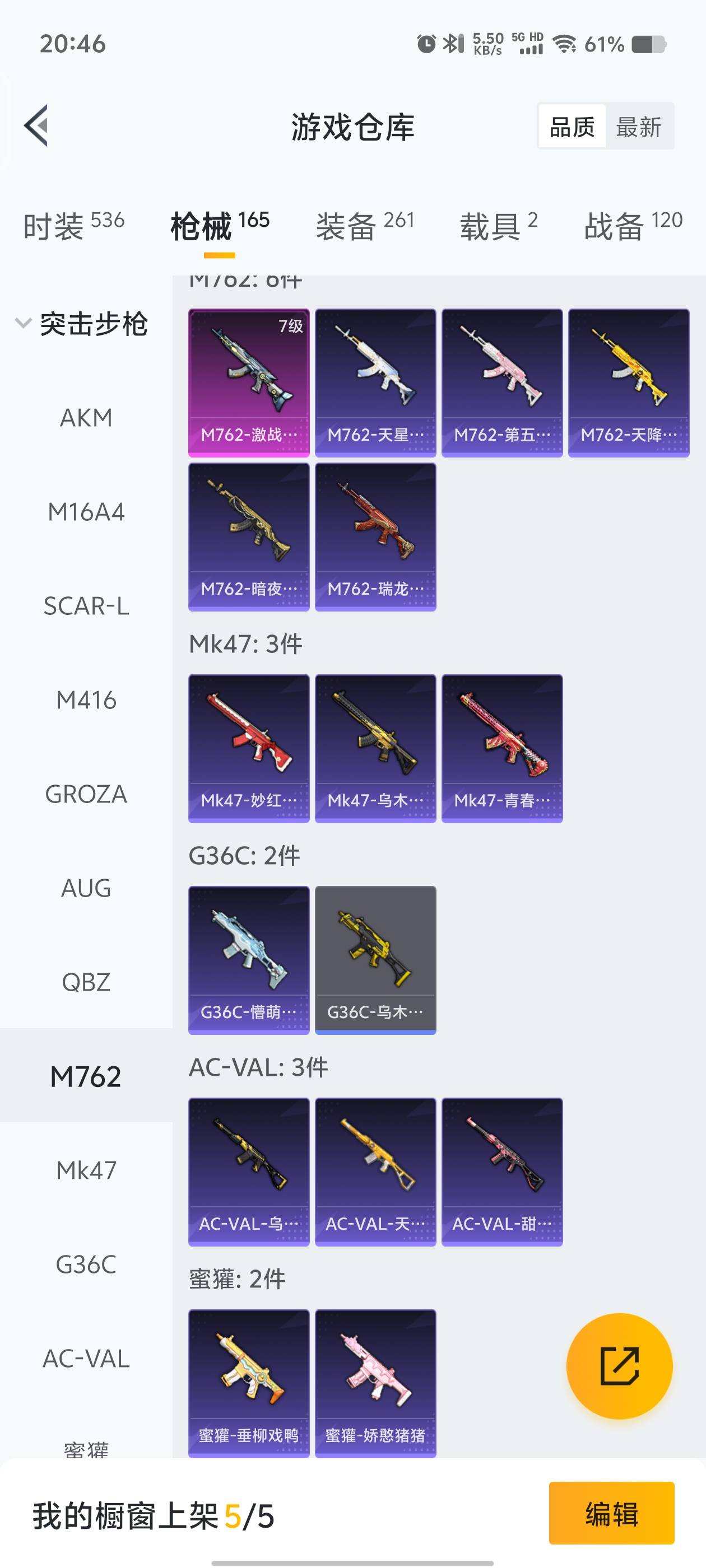Select GROZA in the sidebar
This screenshot has width=706, height=1568.
(x=86, y=794)
